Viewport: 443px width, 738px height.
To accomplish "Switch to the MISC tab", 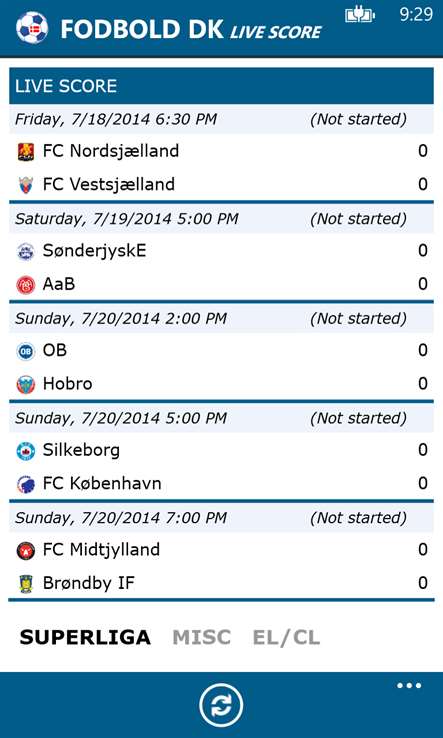I will tap(202, 637).
